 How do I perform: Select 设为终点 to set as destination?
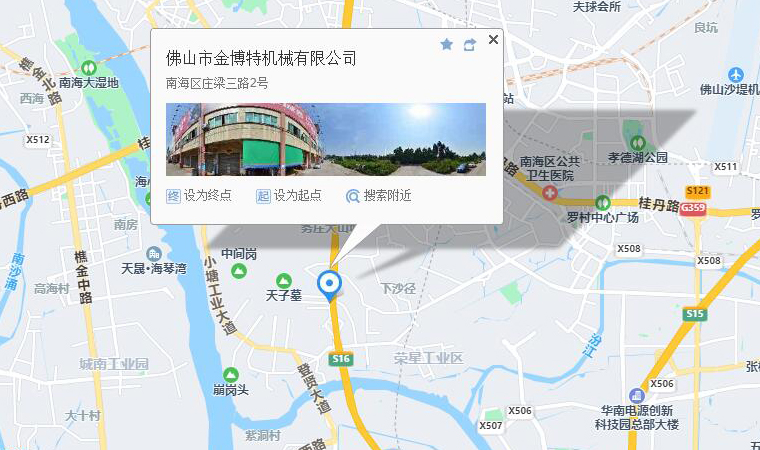tap(199, 196)
